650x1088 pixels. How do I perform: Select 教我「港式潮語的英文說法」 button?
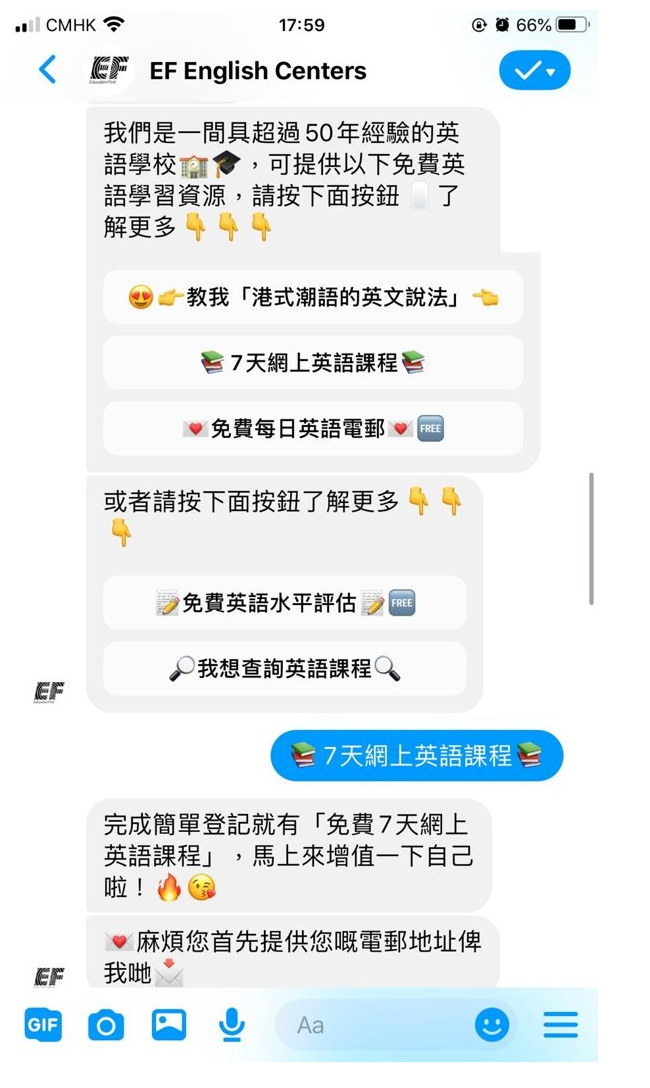313,297
